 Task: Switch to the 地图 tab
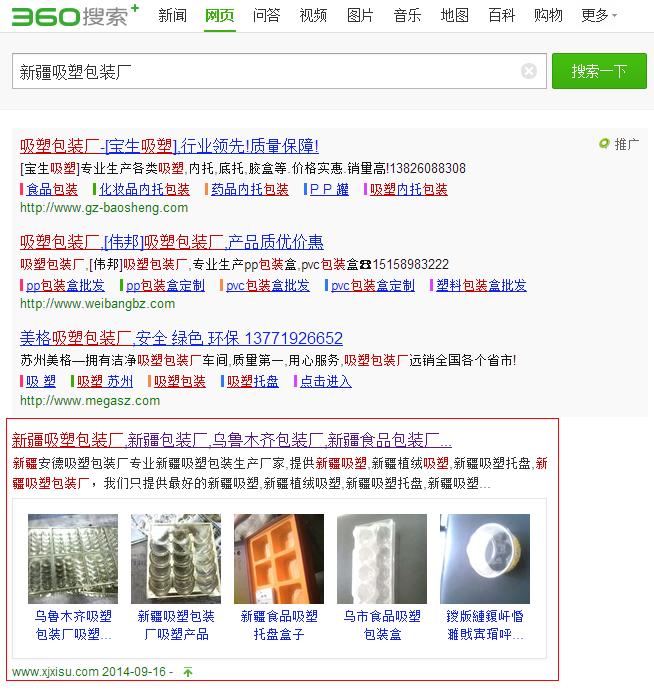click(x=454, y=15)
